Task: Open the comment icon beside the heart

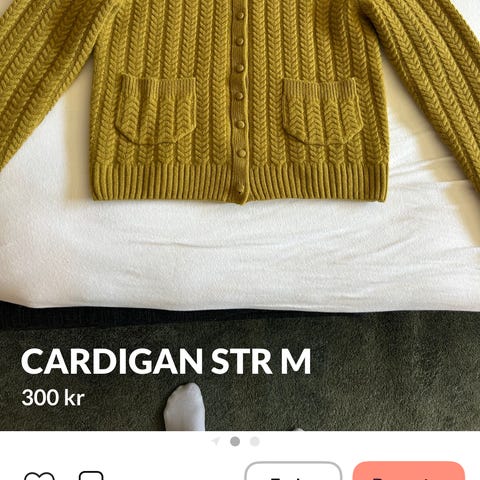Action: [x=91, y=475]
